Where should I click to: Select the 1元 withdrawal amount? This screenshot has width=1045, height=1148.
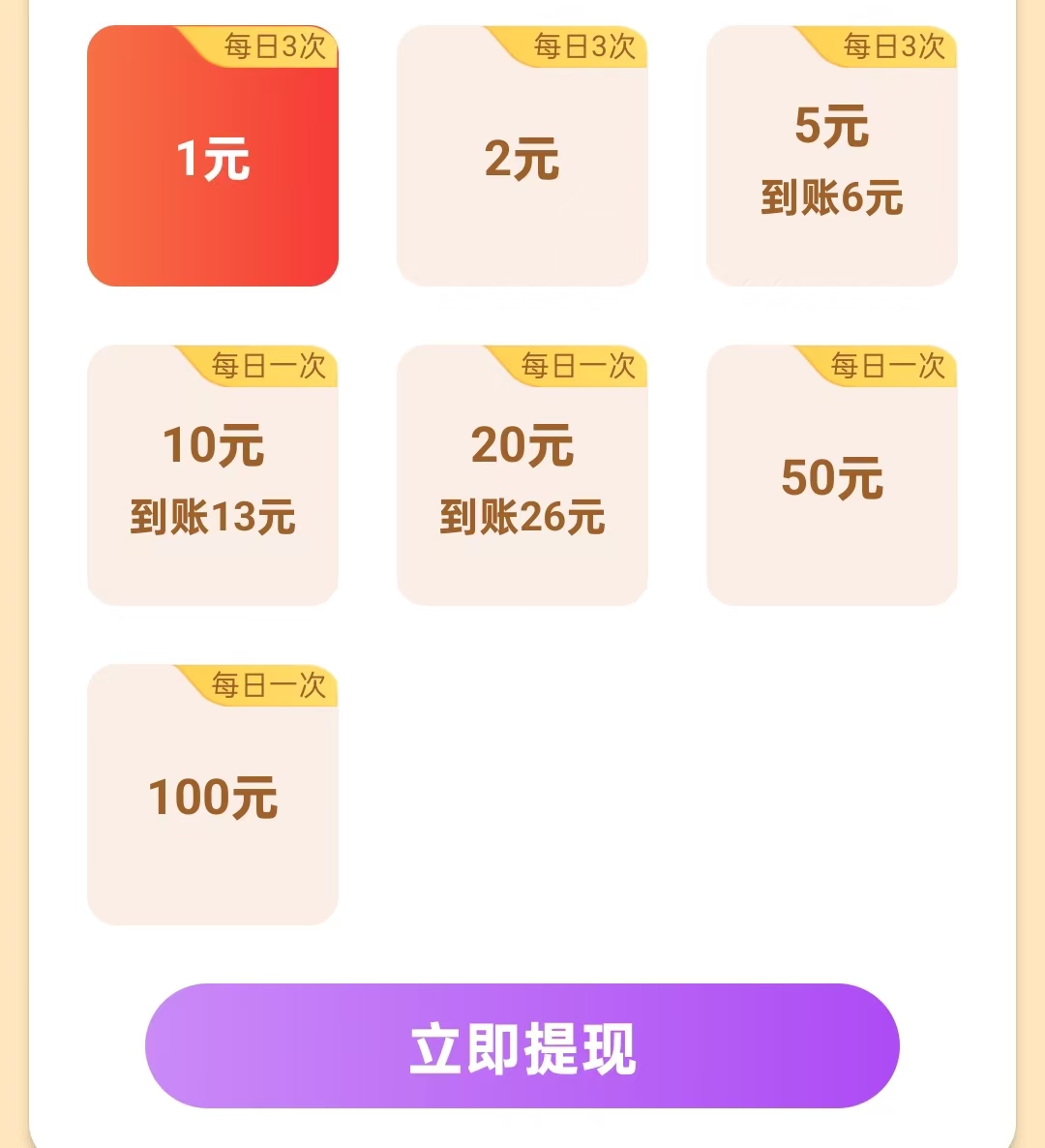click(x=213, y=157)
